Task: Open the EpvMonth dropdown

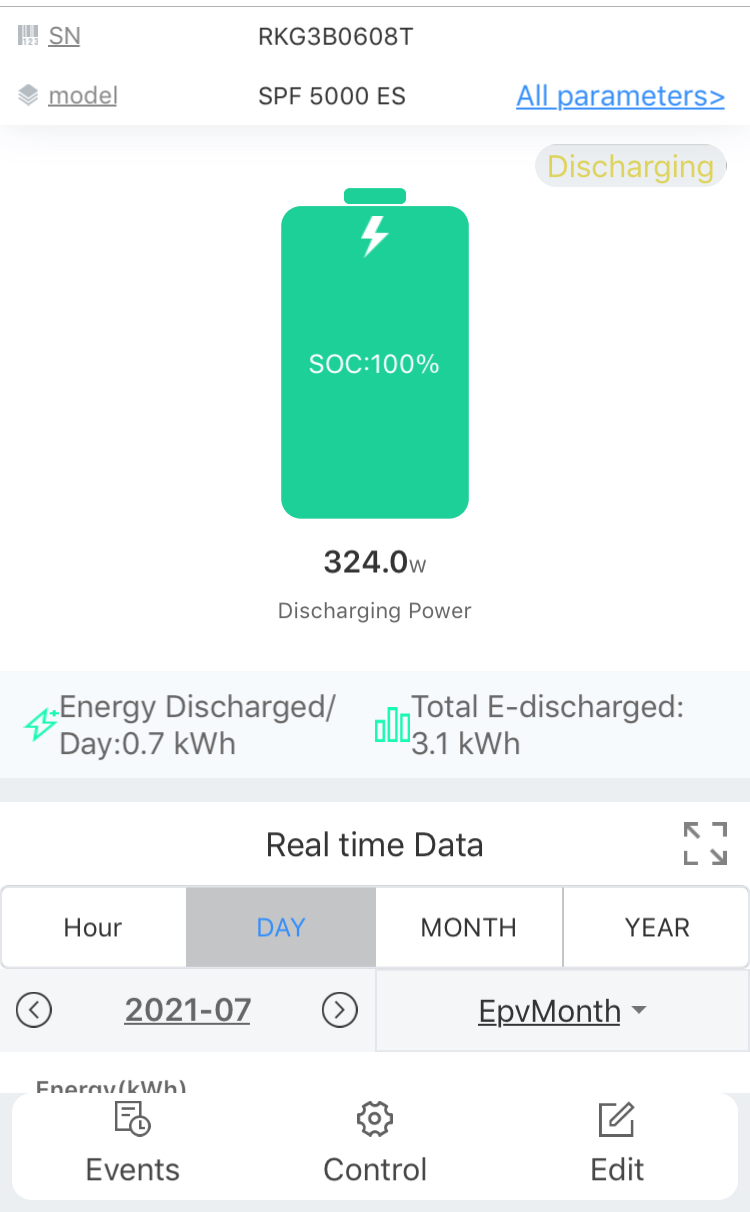Action: click(x=562, y=1011)
